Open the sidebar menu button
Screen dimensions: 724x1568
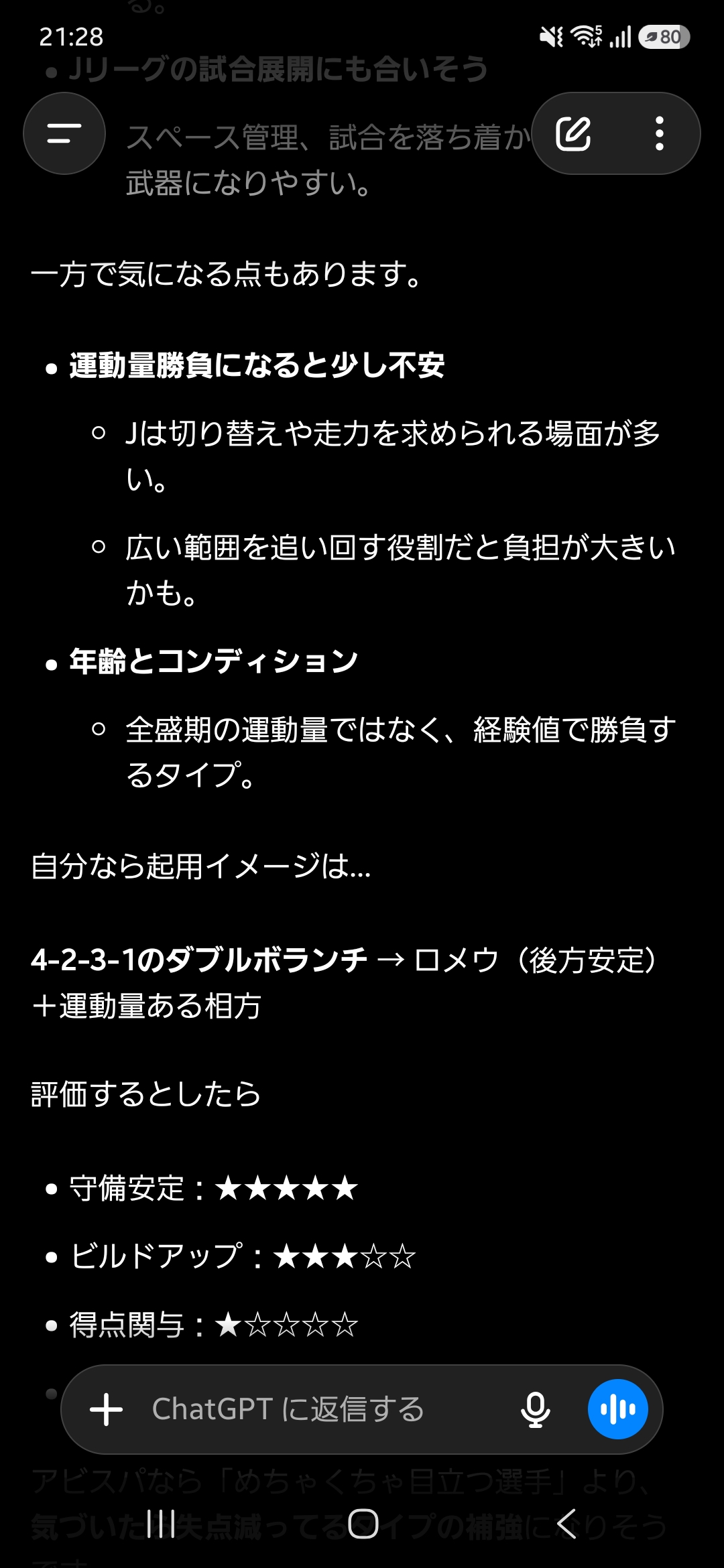click(64, 133)
